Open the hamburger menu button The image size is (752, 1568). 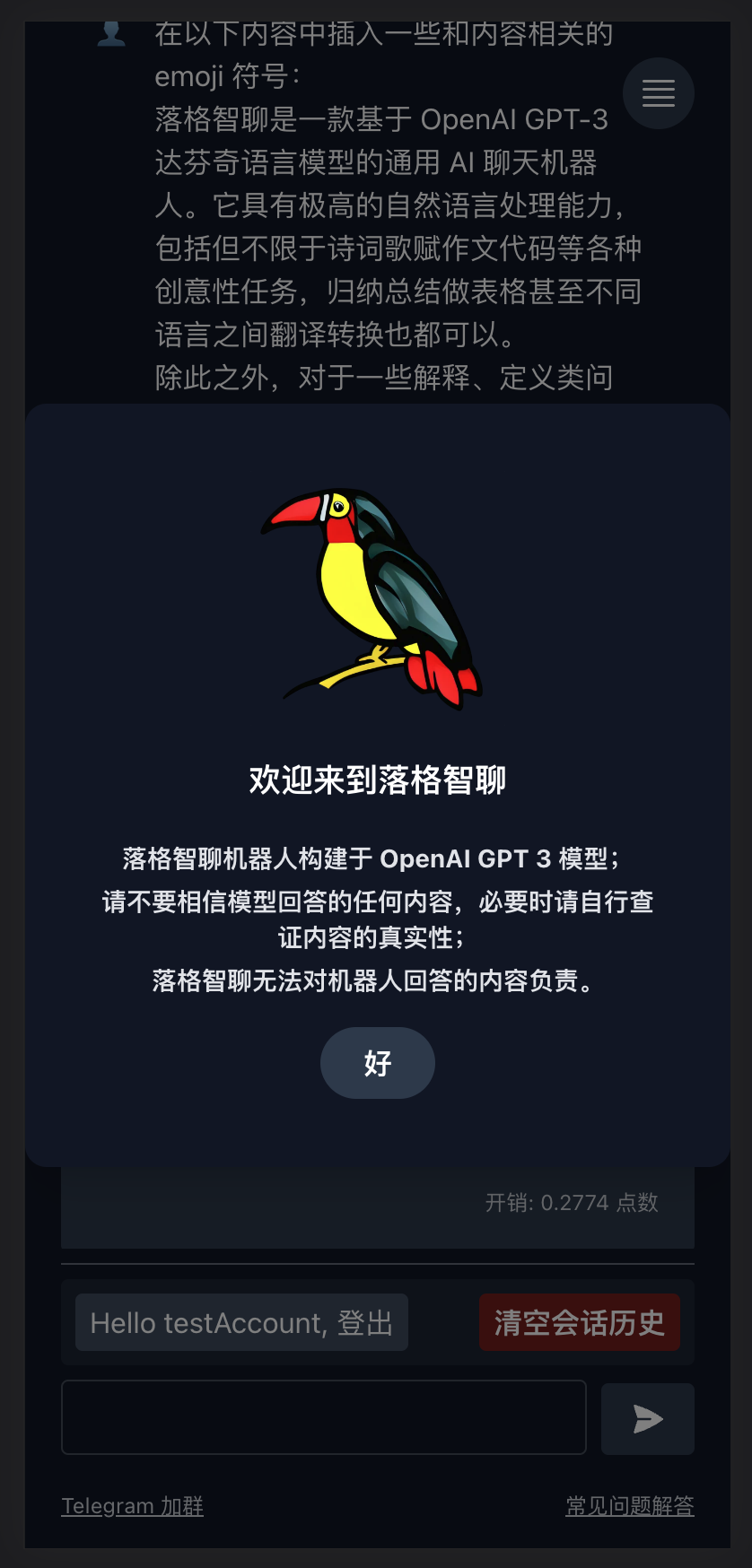point(658,93)
